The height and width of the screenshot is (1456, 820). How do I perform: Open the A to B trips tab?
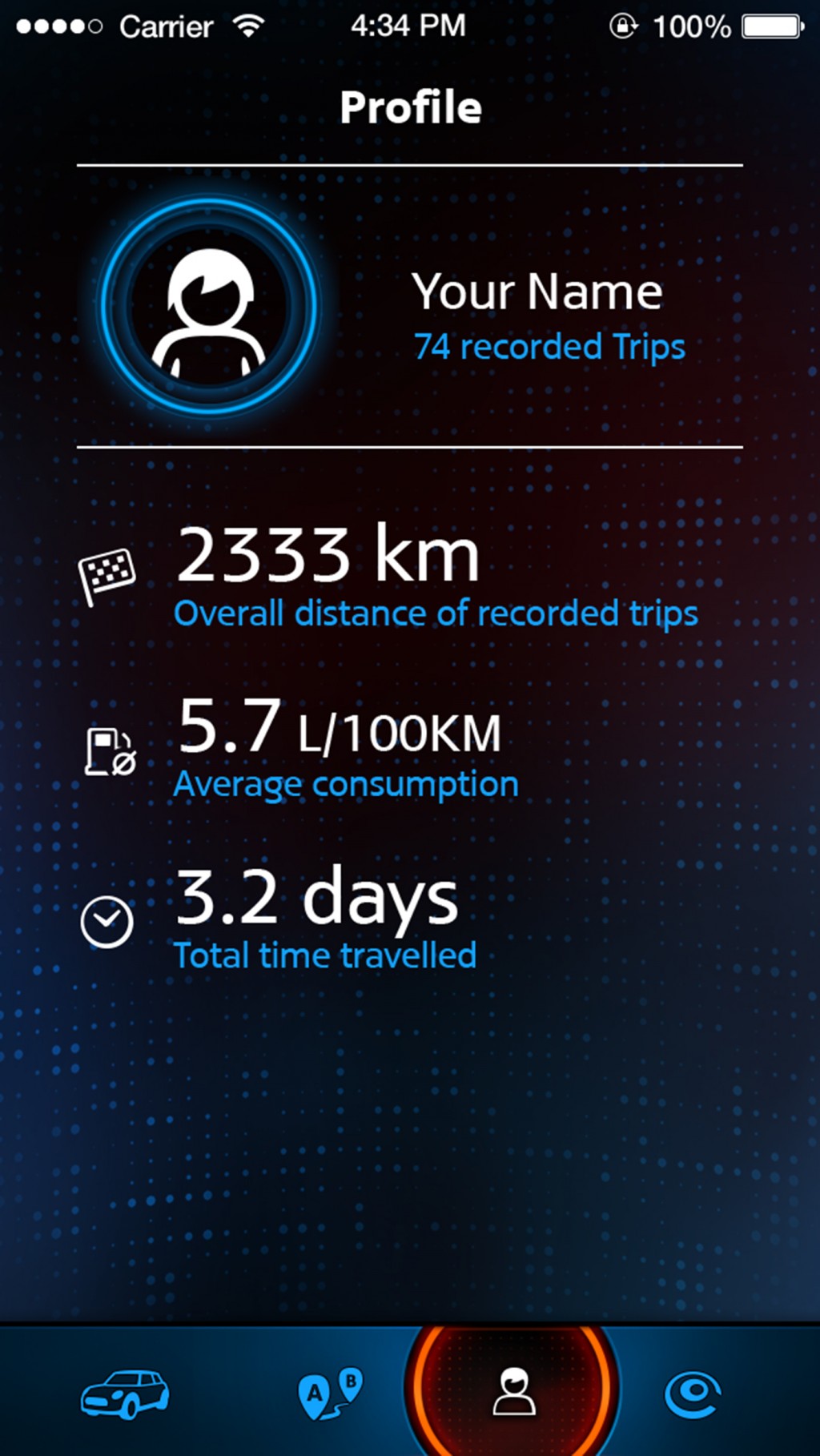(330, 1394)
